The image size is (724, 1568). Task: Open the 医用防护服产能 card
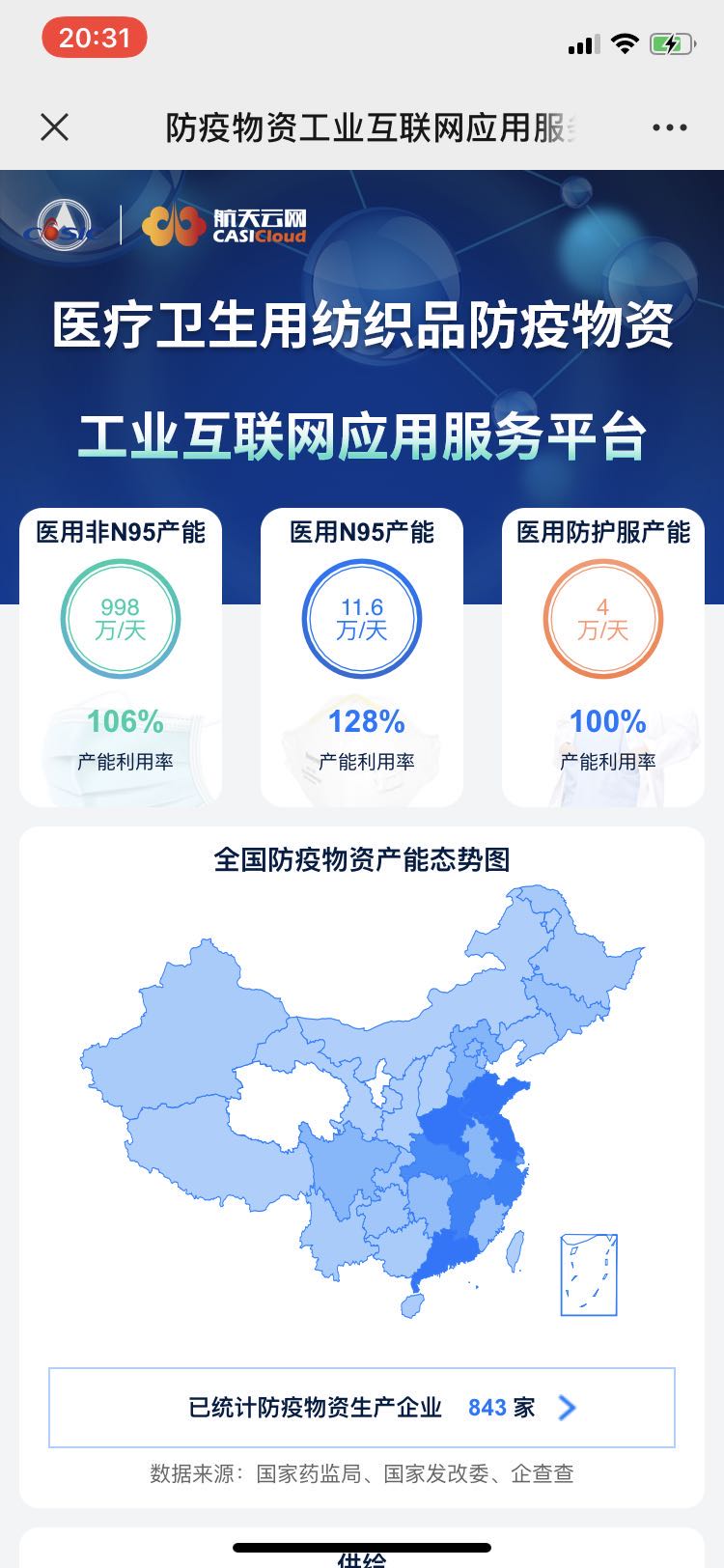pyautogui.click(x=603, y=657)
